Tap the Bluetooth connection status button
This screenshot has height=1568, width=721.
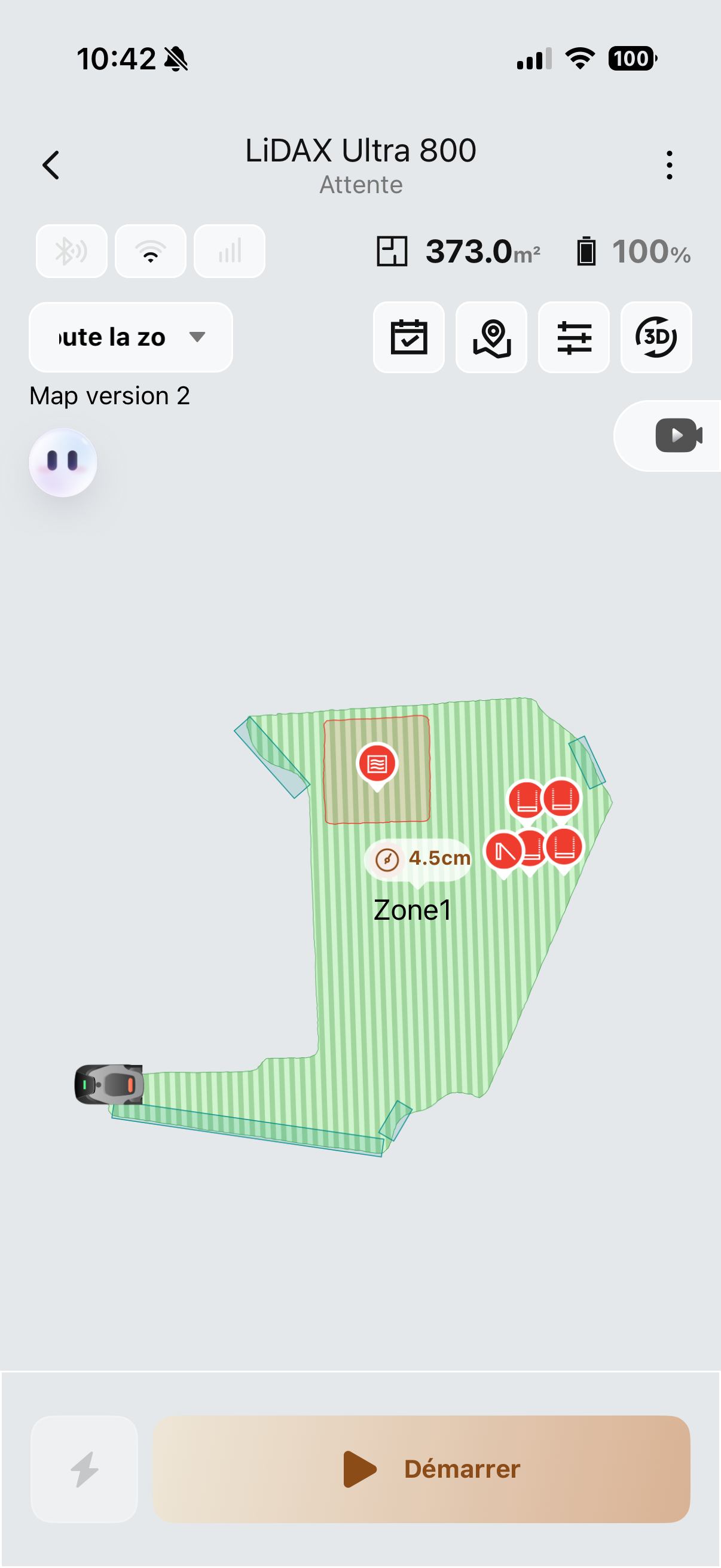point(72,251)
